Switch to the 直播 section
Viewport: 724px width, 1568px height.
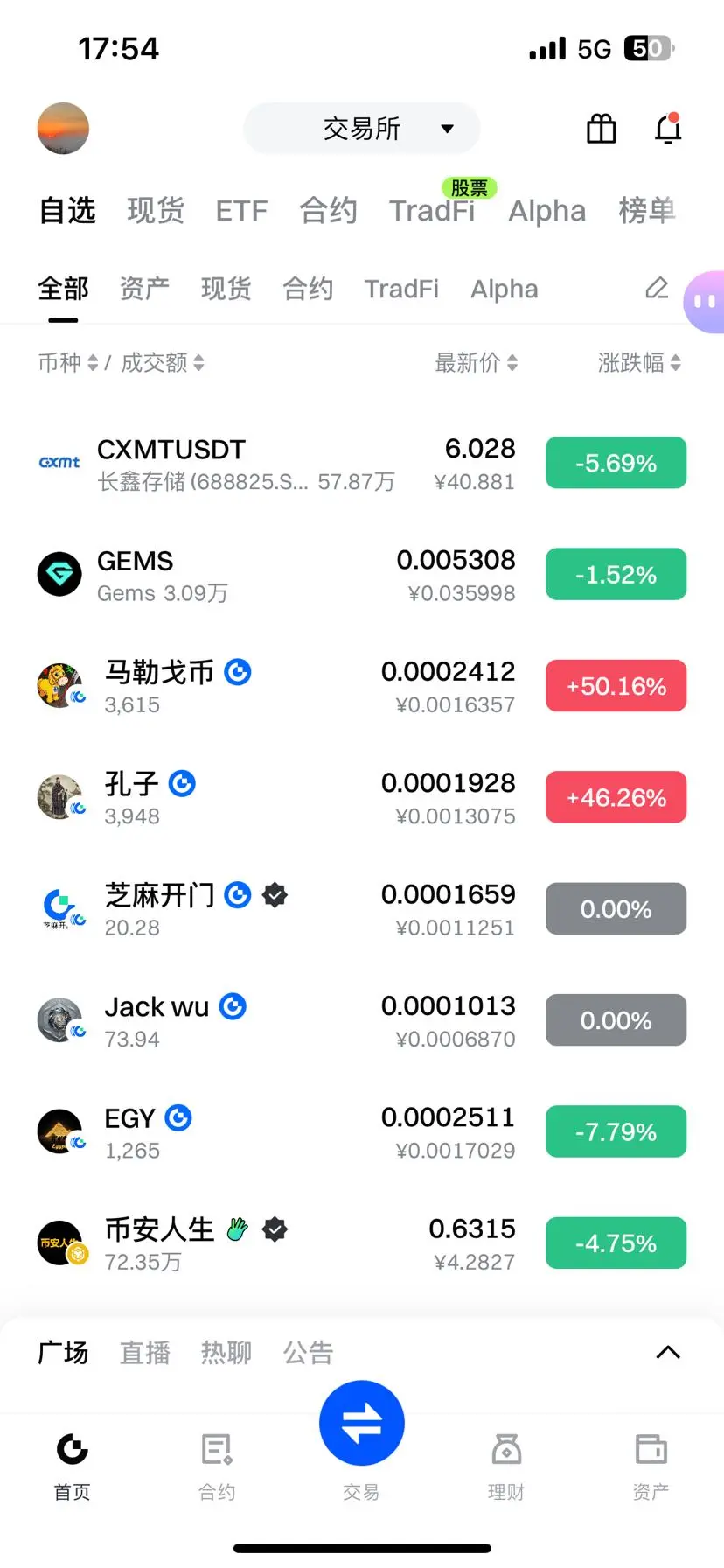point(144,1353)
